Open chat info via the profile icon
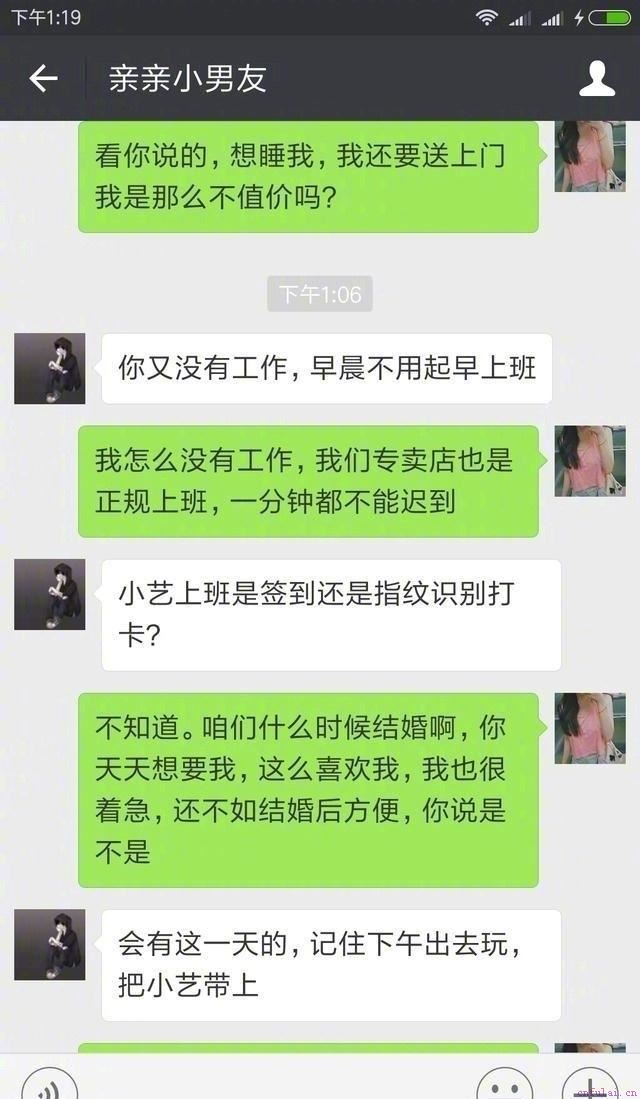The image size is (640, 1099). pos(597,78)
